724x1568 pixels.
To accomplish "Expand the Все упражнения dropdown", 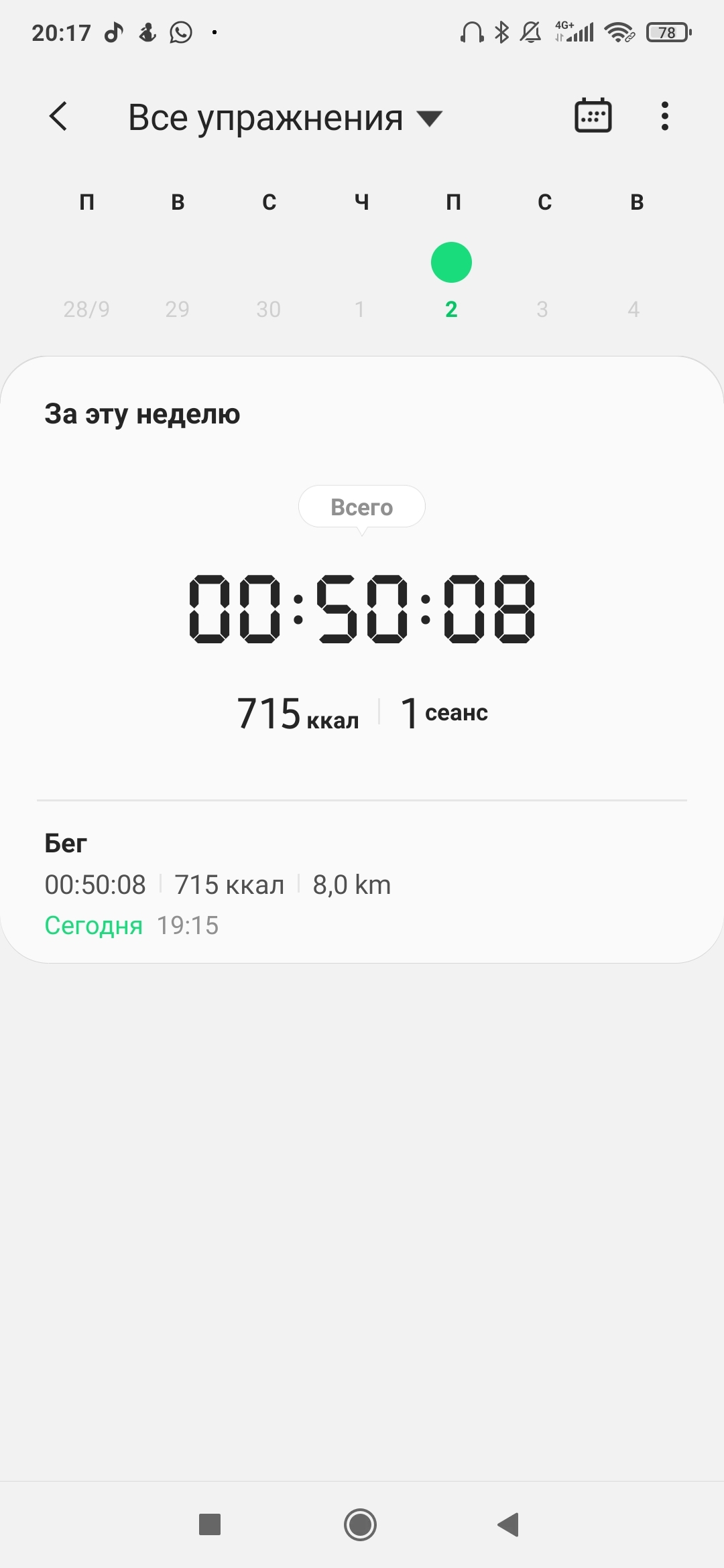I will [x=285, y=118].
